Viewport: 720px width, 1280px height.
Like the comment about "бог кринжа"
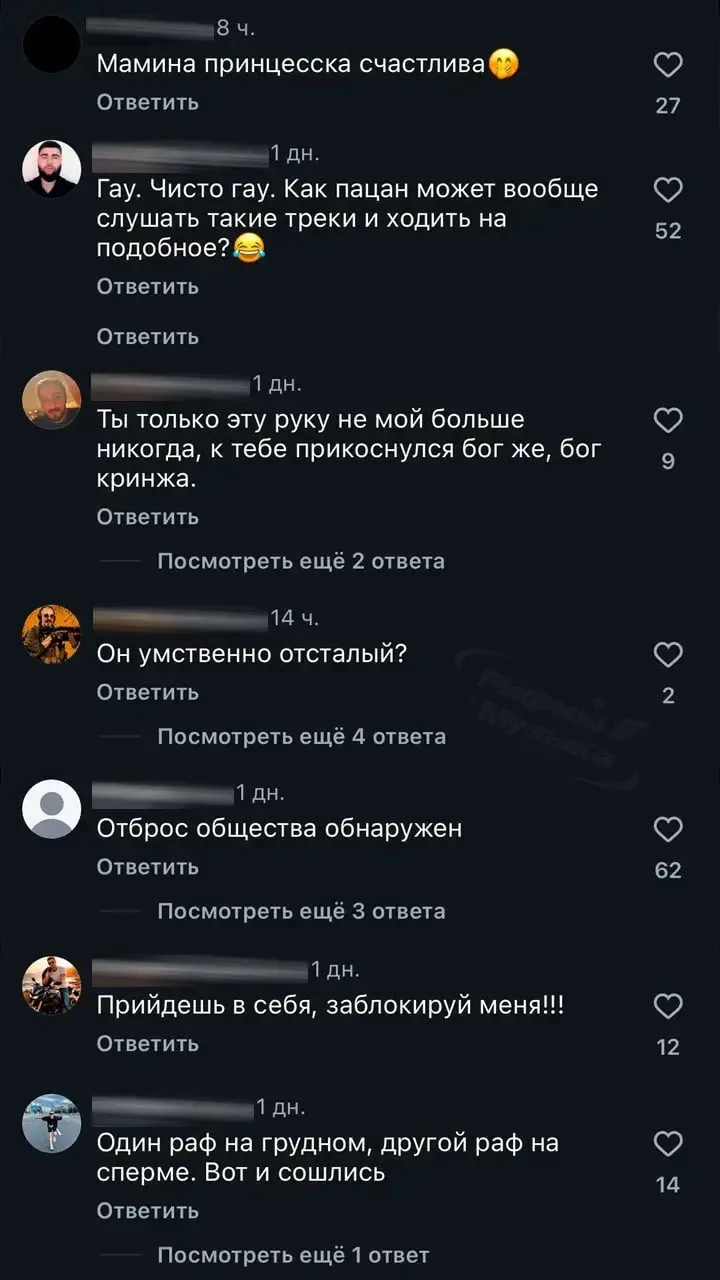point(667,421)
